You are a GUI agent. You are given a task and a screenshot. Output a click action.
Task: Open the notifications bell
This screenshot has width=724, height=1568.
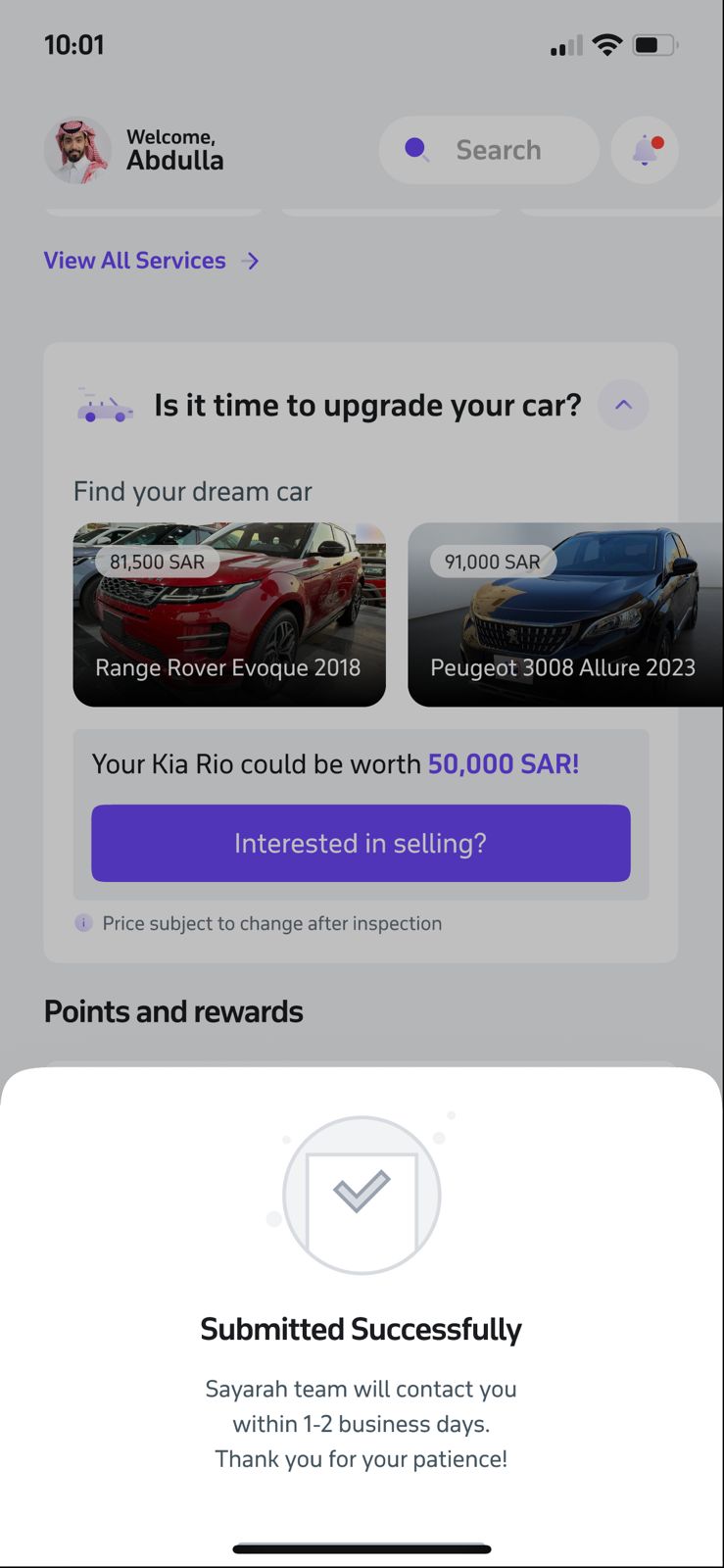(645, 150)
